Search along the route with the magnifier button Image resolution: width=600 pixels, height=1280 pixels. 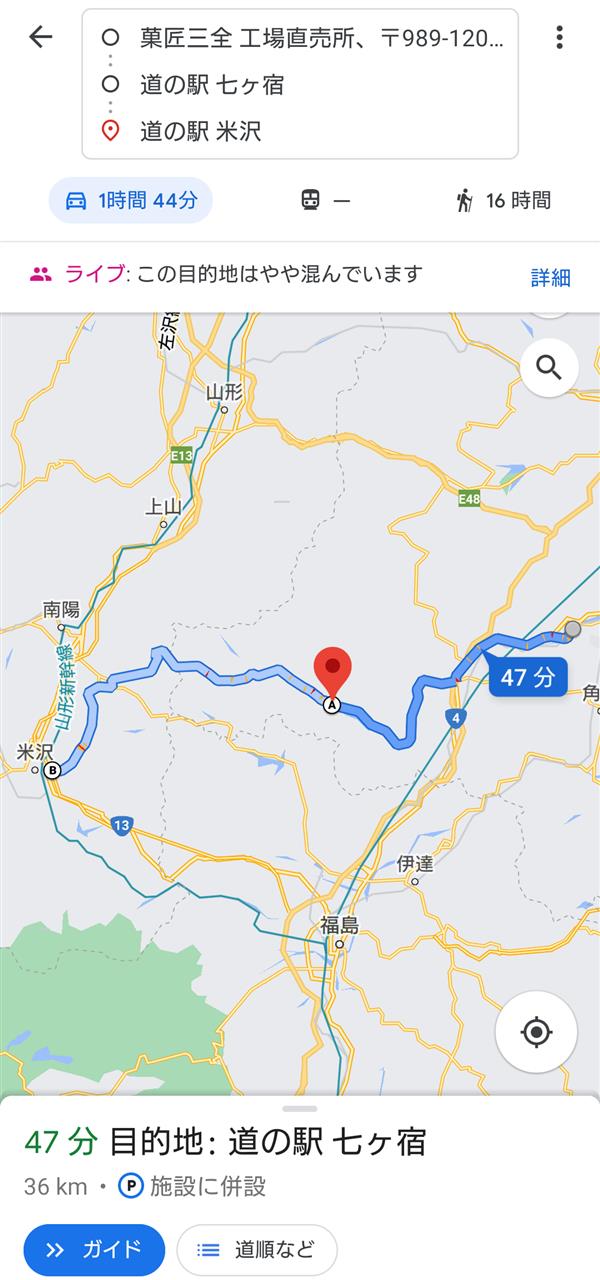(x=549, y=368)
